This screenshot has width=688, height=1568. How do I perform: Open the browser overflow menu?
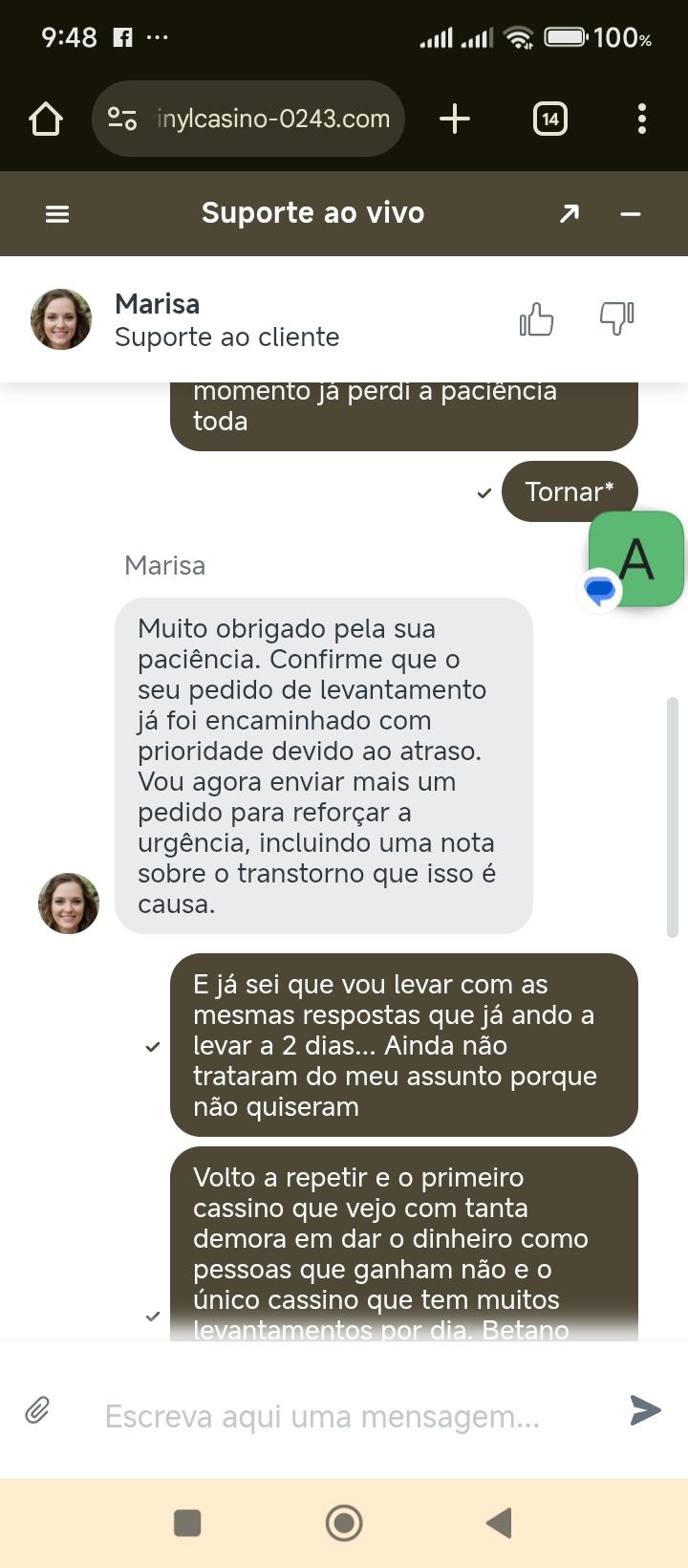coord(642,119)
